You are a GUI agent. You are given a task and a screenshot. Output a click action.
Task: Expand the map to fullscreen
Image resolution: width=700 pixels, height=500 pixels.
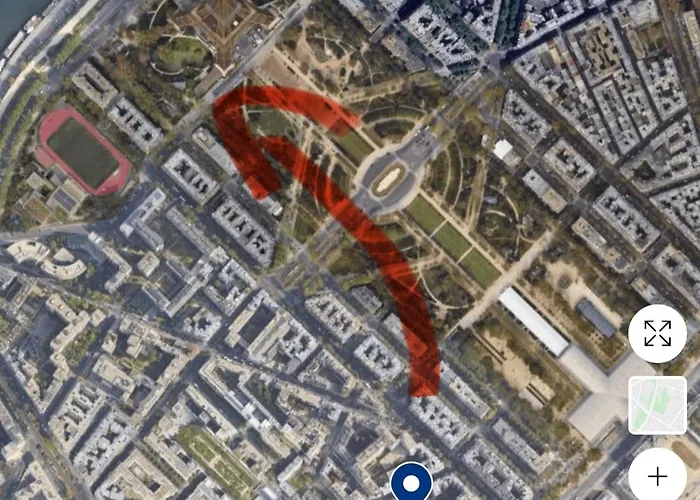(657, 334)
